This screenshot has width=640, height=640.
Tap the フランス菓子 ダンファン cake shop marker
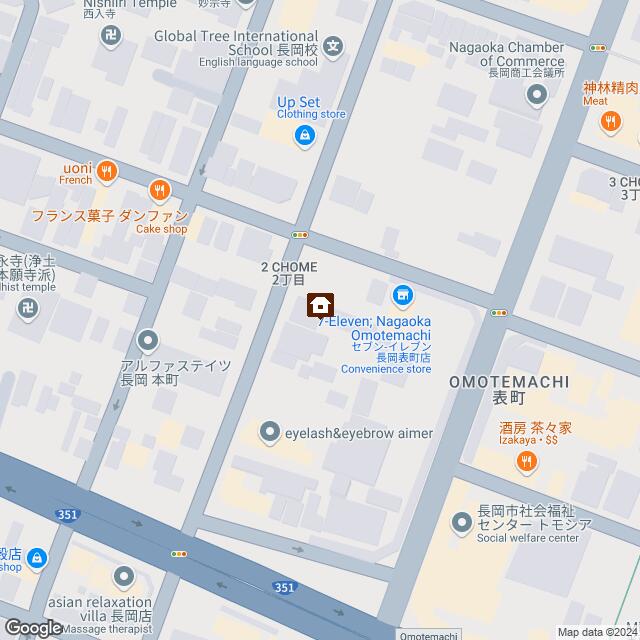158,190
